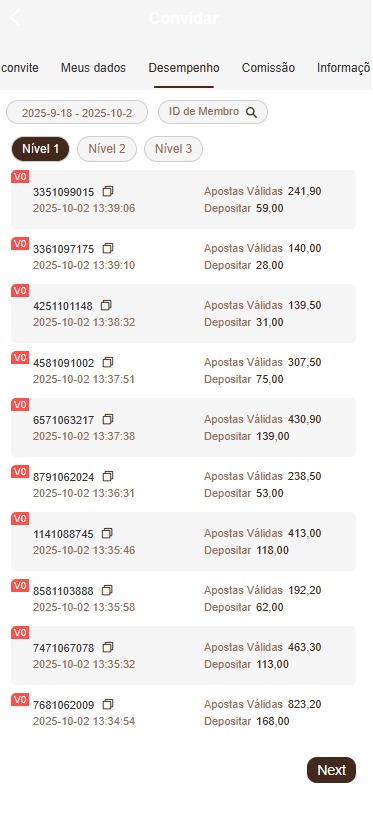373x814 pixels.
Task: Copy member ID 7471067078
Action: (107, 647)
